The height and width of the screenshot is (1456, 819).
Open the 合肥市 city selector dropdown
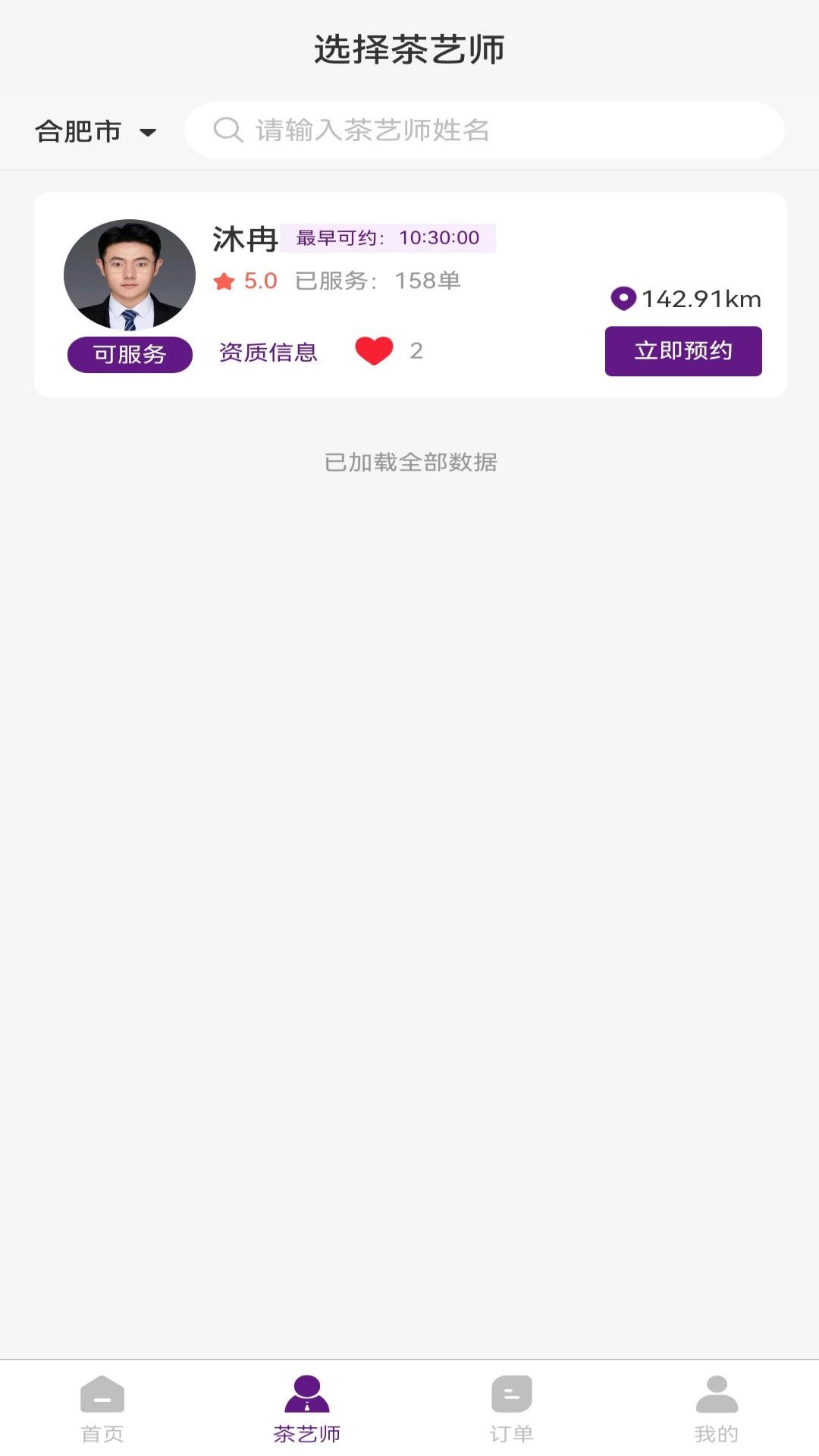80,130
